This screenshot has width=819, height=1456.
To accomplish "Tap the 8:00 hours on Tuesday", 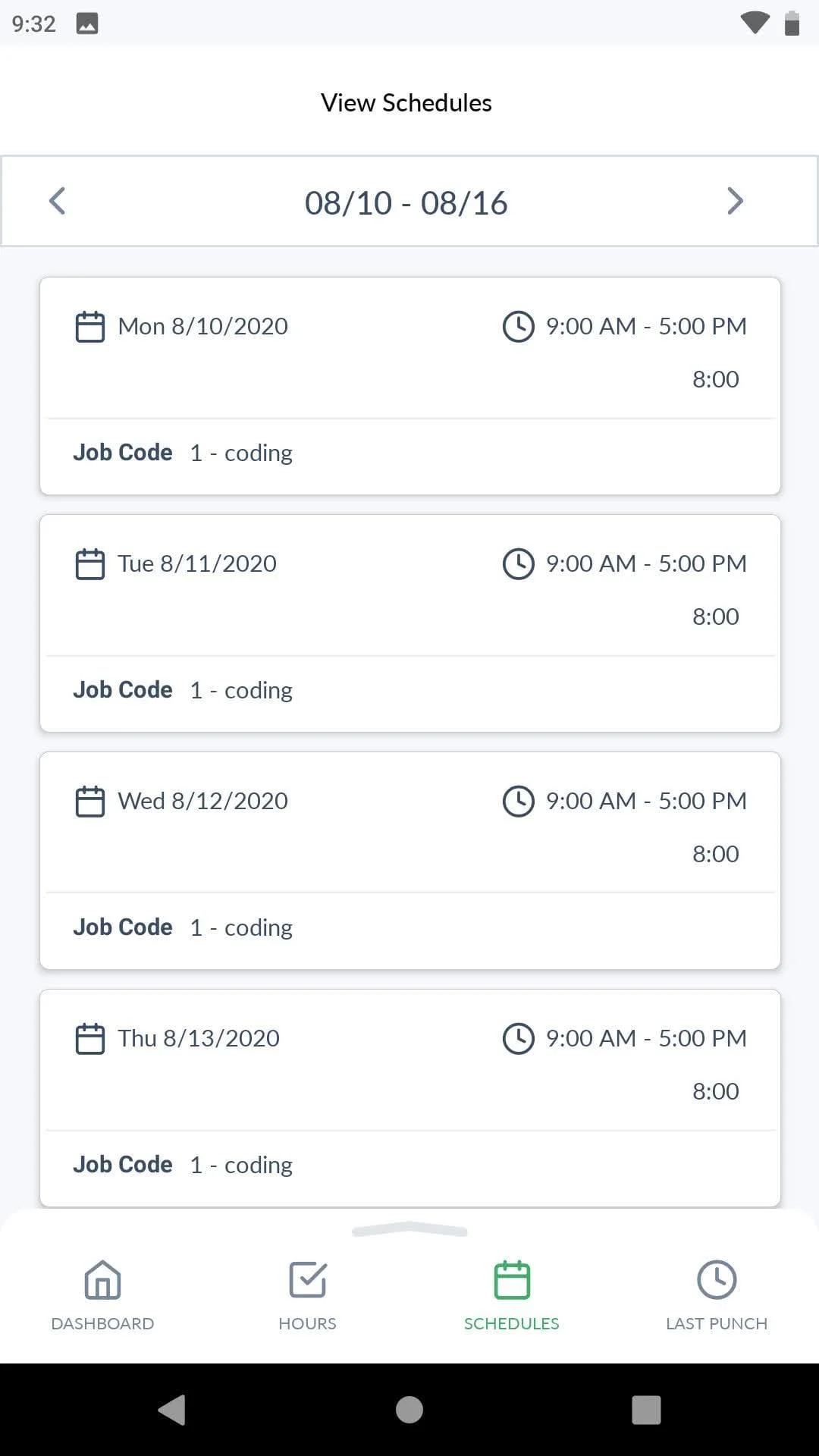I will click(x=715, y=616).
